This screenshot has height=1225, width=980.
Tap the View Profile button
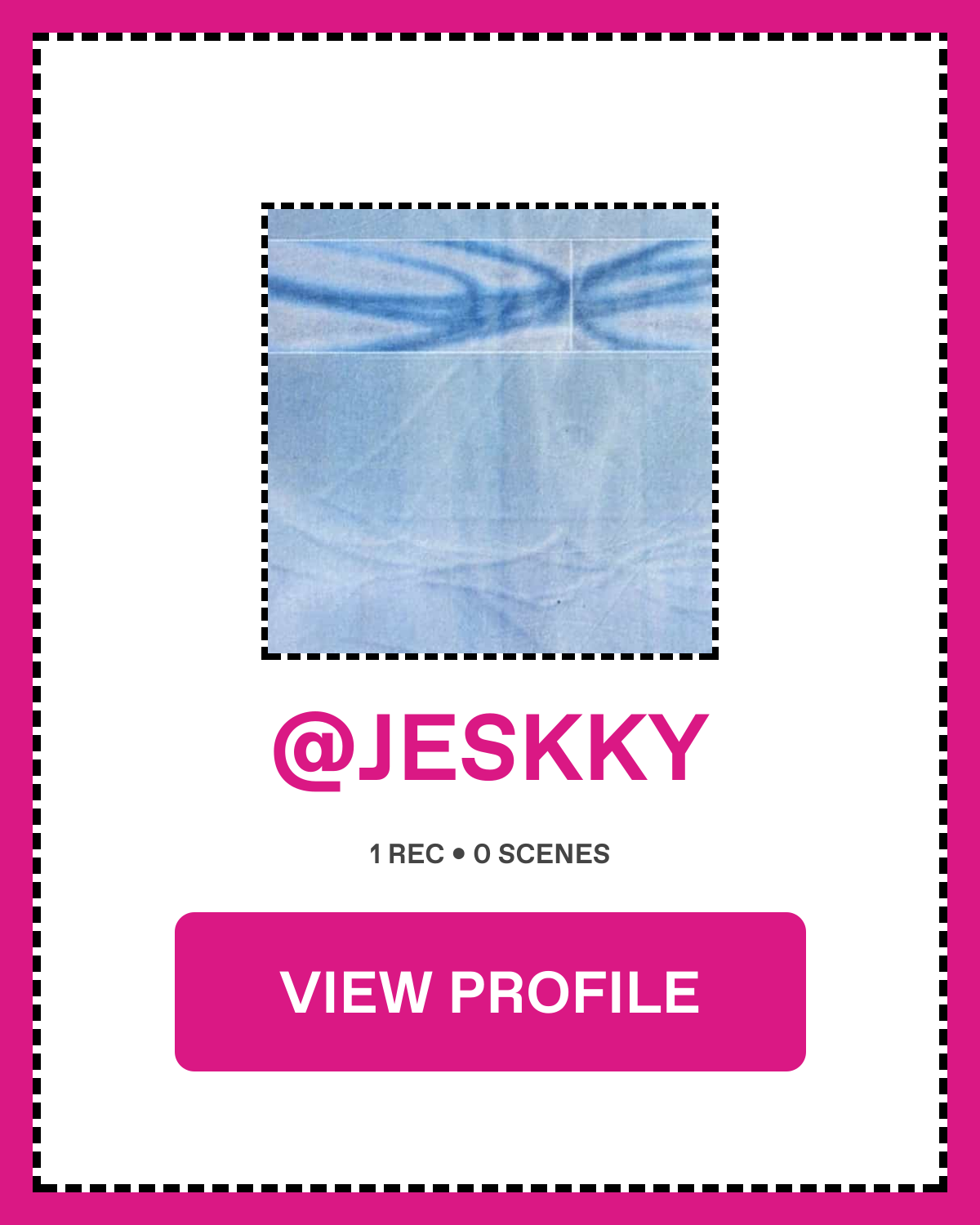pos(490,991)
